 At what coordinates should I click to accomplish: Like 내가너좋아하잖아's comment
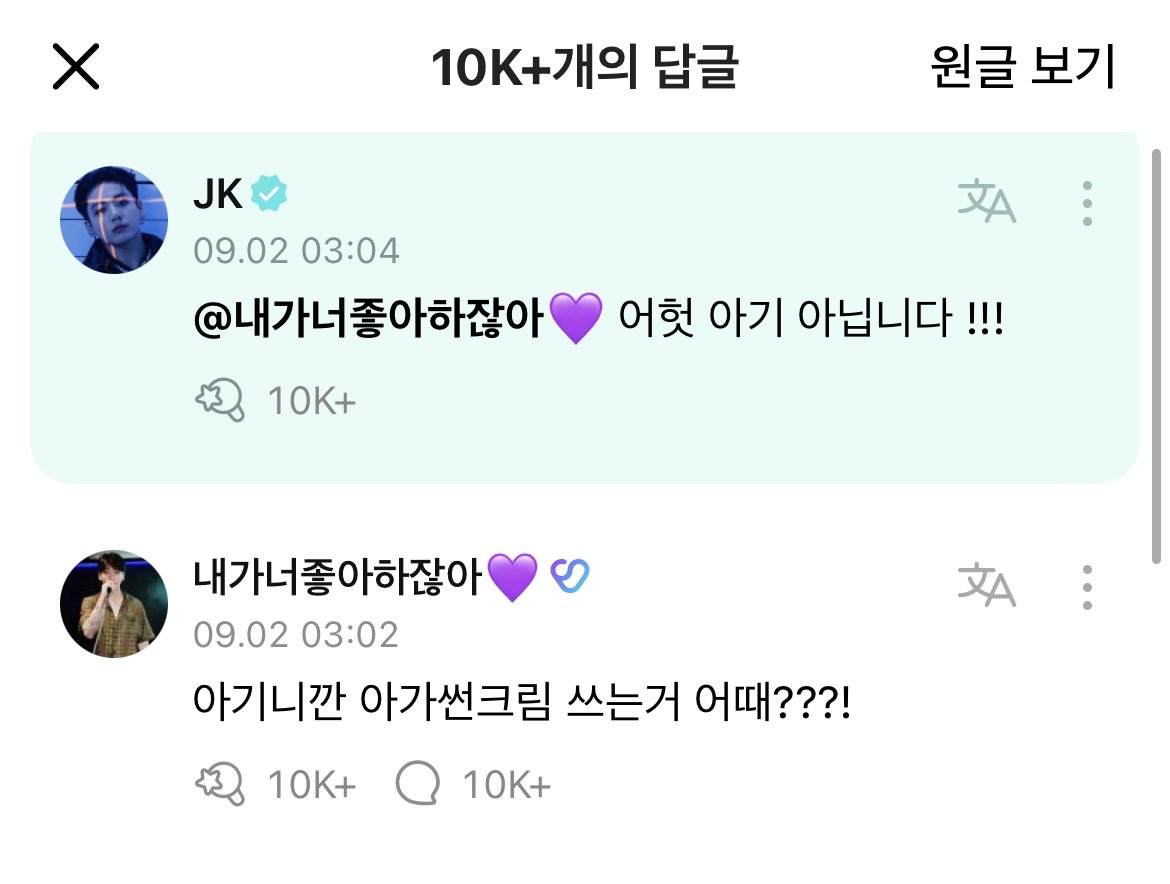point(219,785)
